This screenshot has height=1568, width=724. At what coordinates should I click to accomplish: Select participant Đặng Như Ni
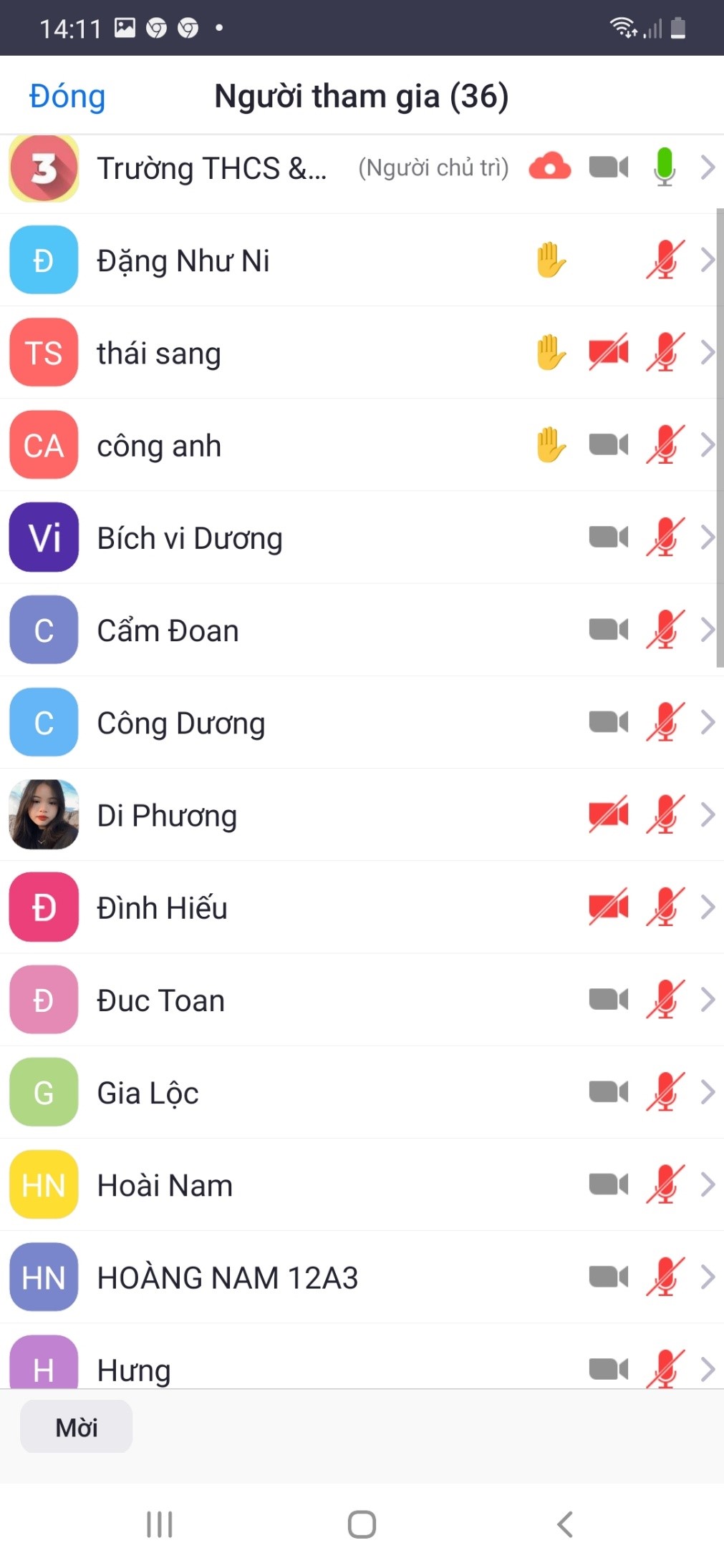tap(183, 260)
